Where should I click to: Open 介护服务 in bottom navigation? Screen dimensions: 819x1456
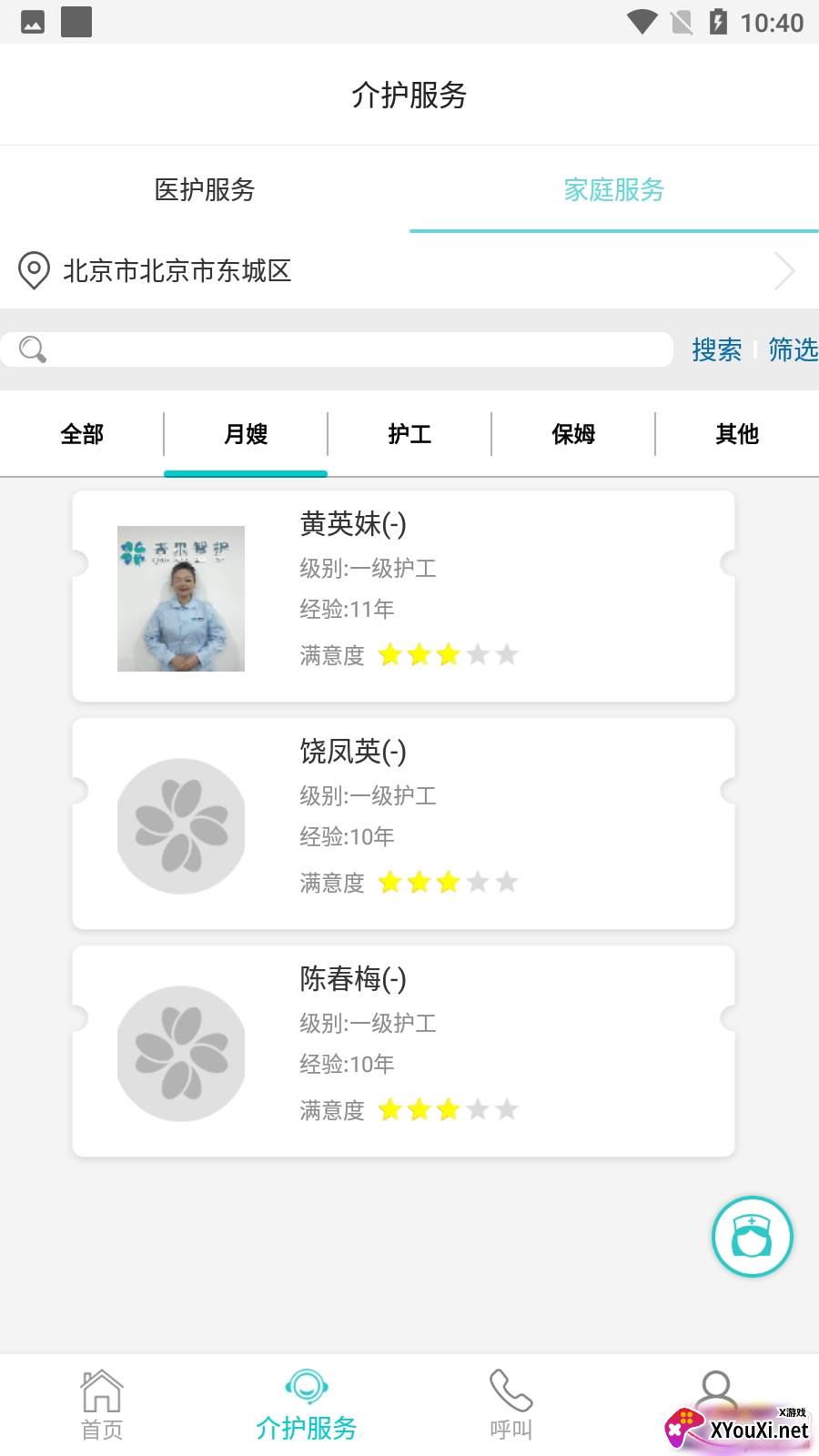coord(307,1406)
